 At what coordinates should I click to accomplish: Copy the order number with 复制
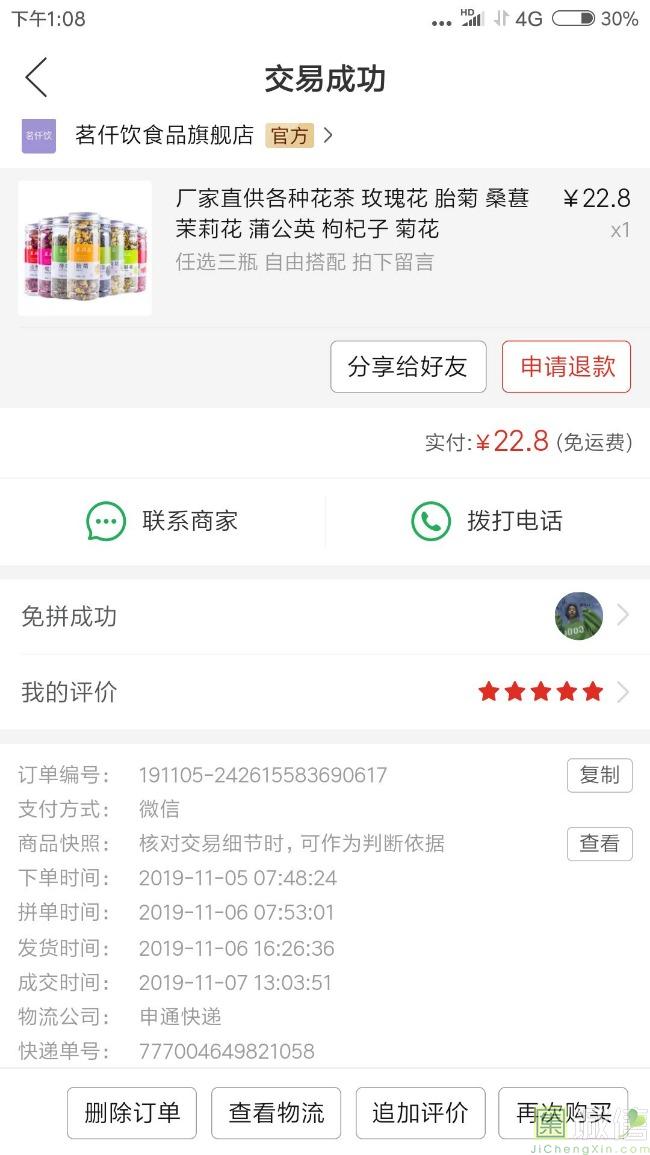pos(599,775)
